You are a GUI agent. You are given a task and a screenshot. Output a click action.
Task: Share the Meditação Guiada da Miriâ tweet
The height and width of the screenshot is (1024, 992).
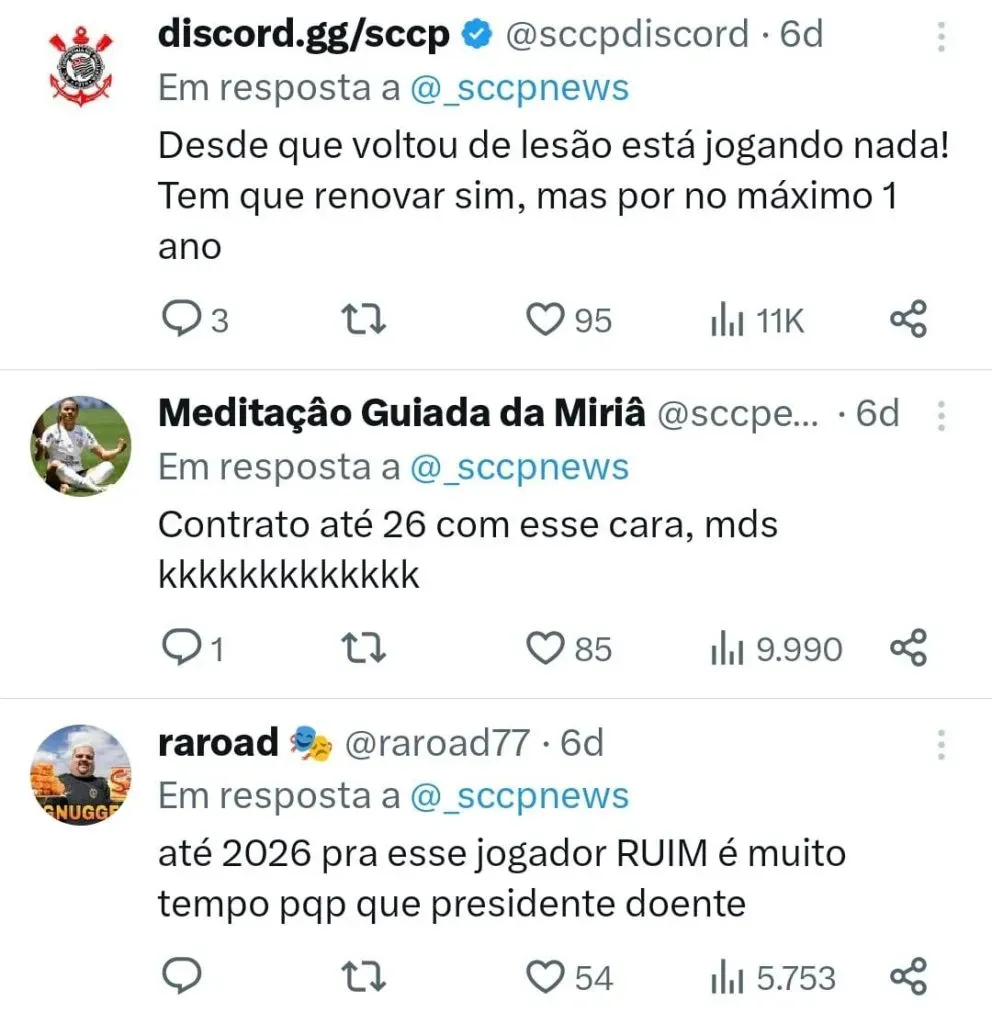coord(908,649)
